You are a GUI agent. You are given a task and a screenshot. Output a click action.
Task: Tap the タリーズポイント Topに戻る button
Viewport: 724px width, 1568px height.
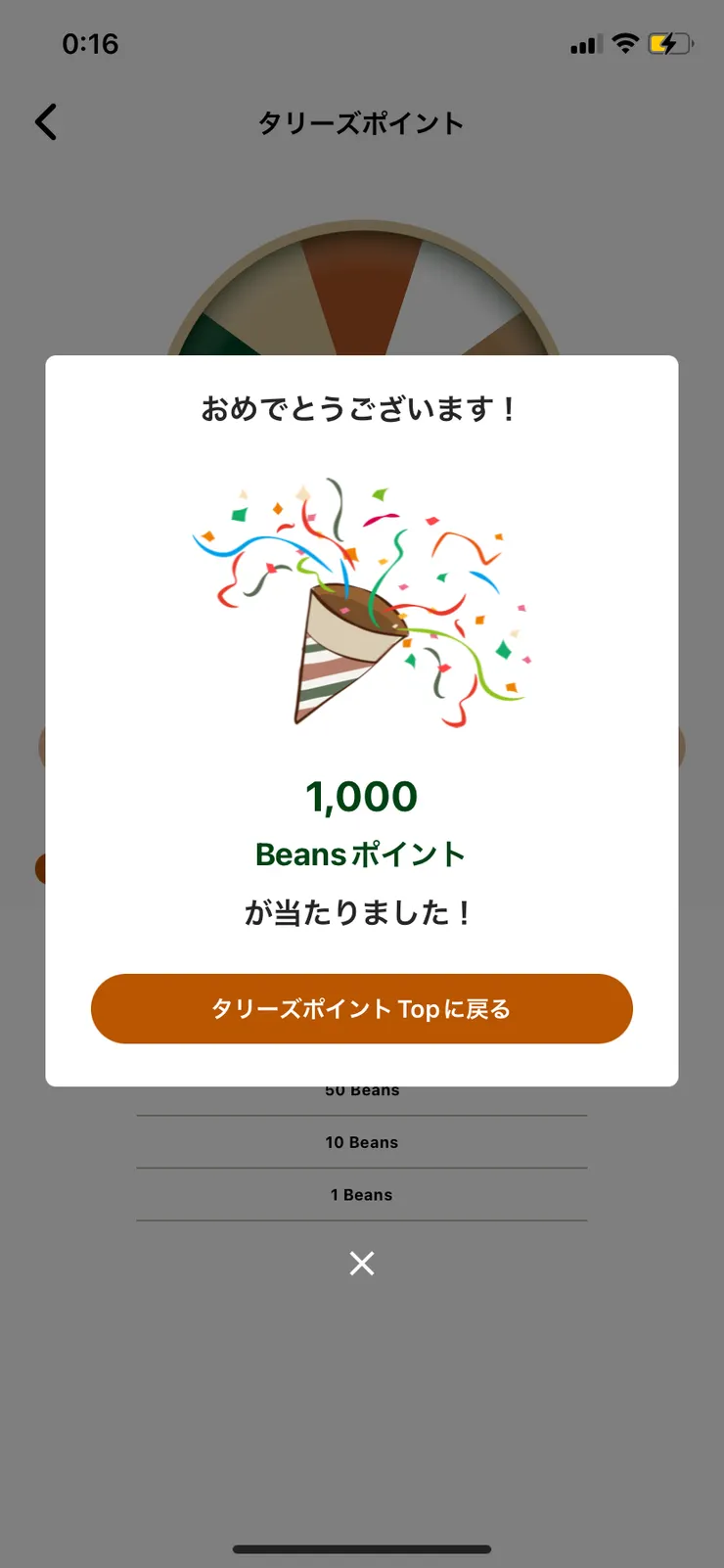362,1008
